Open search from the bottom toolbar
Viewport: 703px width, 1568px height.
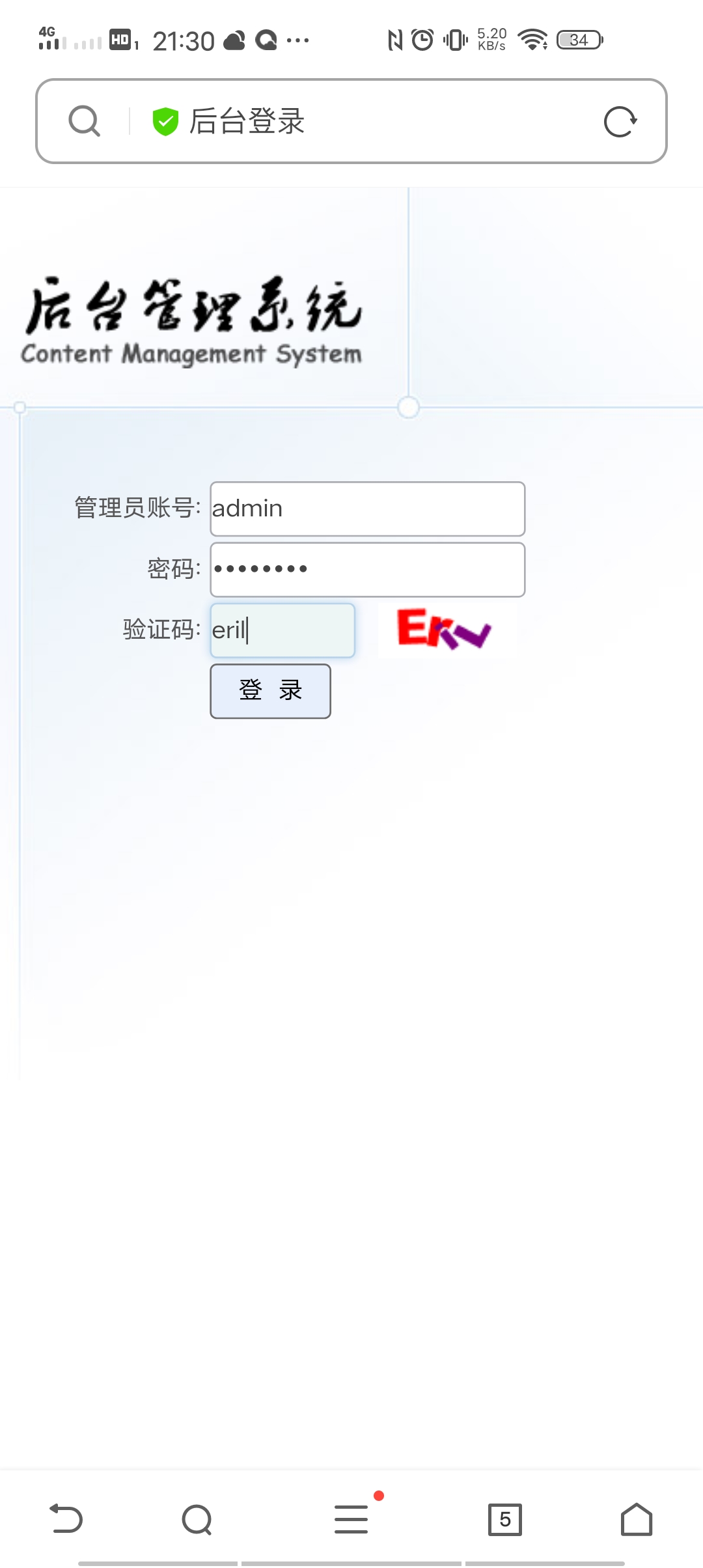197,1519
